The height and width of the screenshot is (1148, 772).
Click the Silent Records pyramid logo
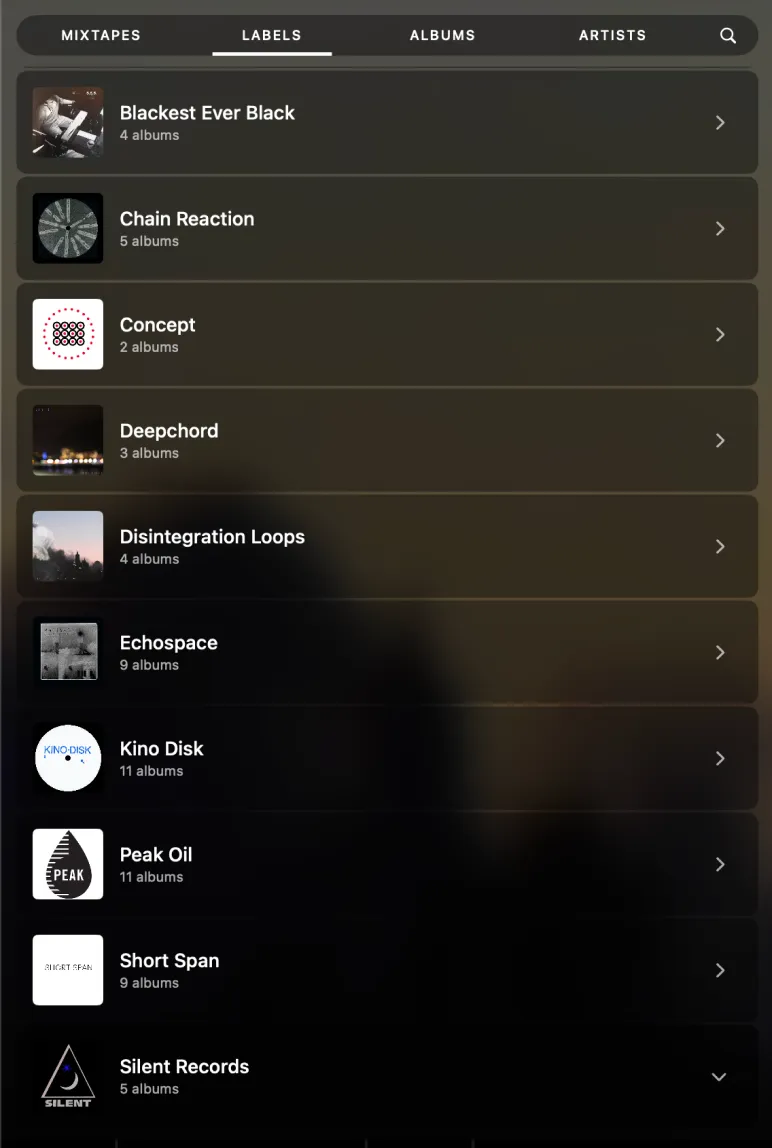[68, 1076]
